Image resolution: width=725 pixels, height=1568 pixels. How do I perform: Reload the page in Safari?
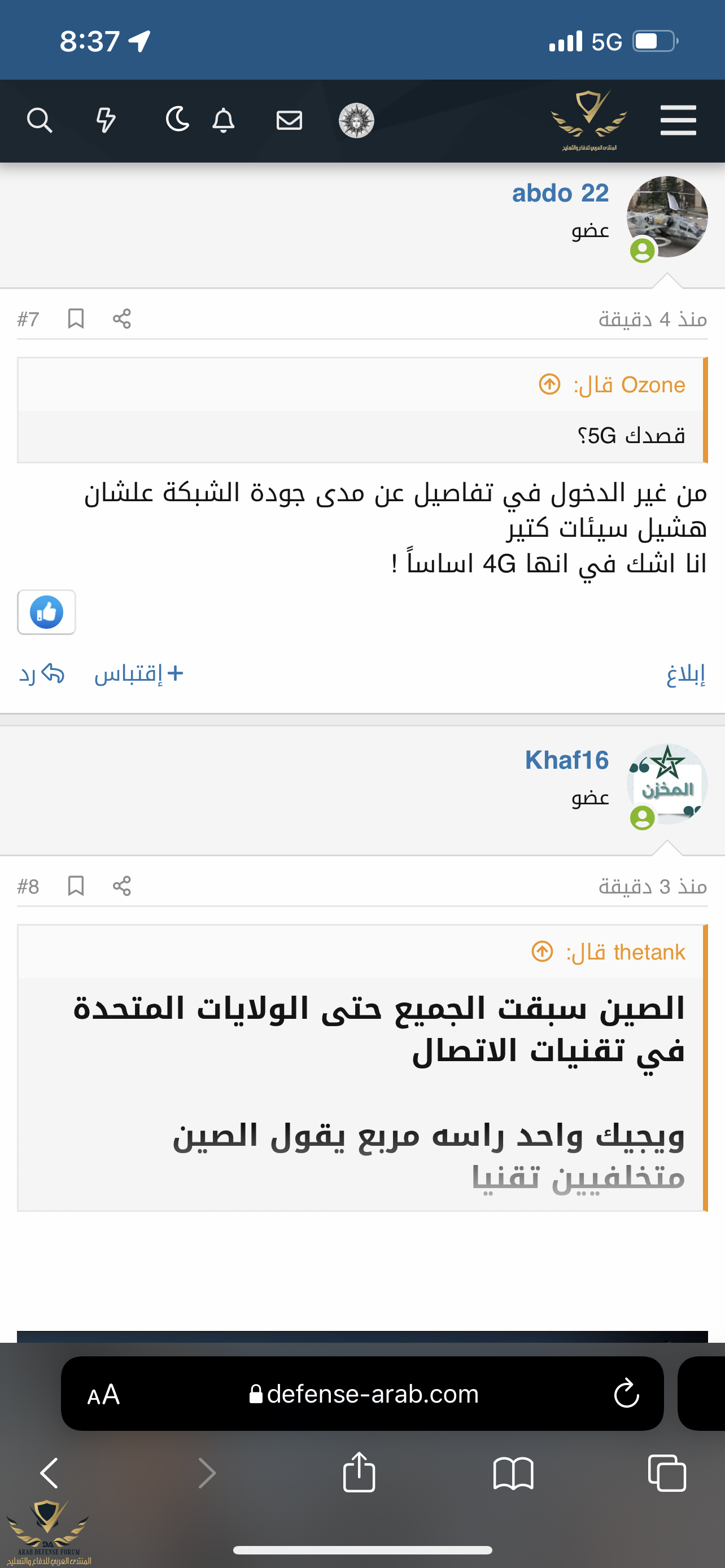(x=626, y=1394)
